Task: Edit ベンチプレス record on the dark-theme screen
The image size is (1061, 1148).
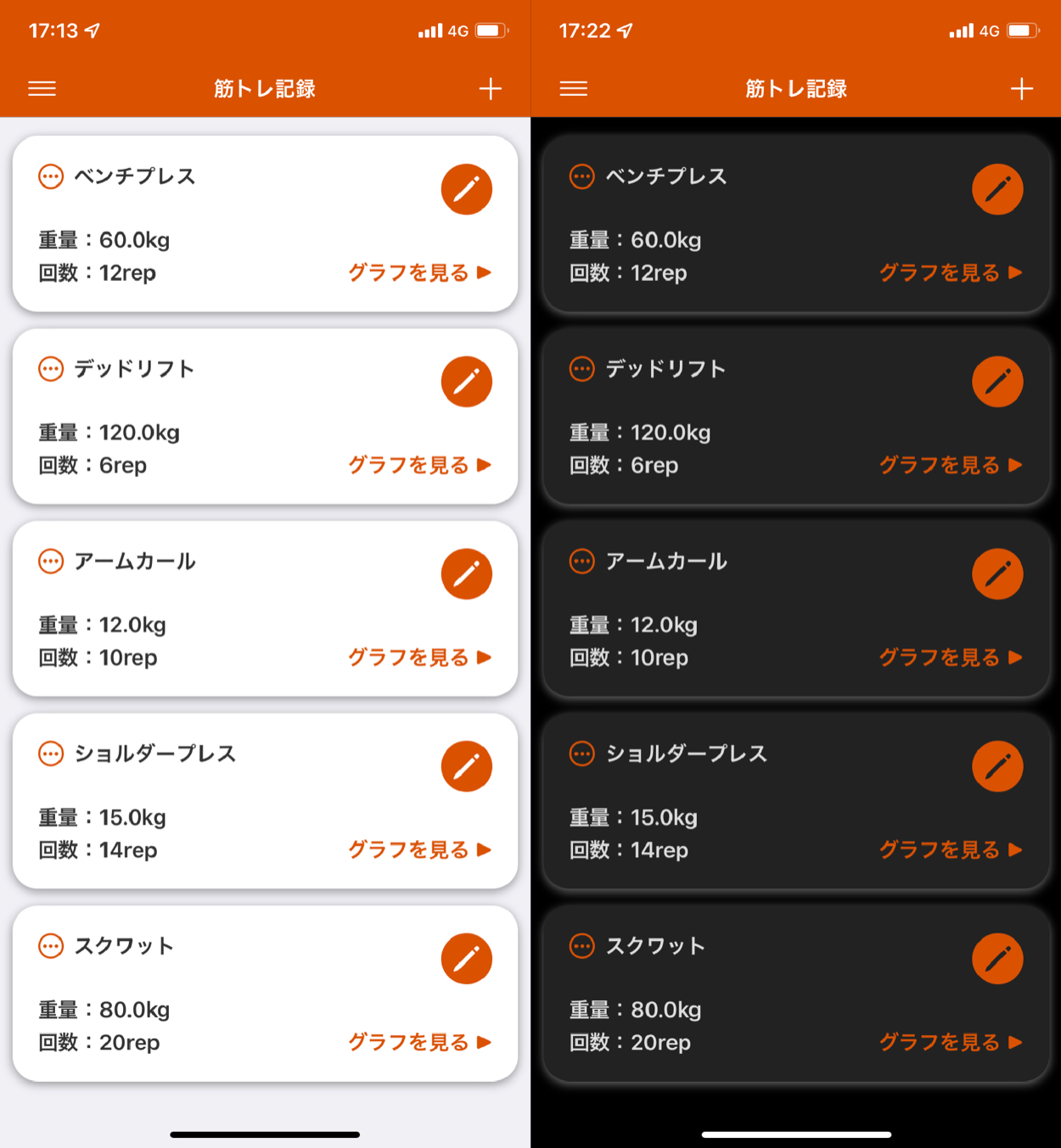Action: [996, 189]
